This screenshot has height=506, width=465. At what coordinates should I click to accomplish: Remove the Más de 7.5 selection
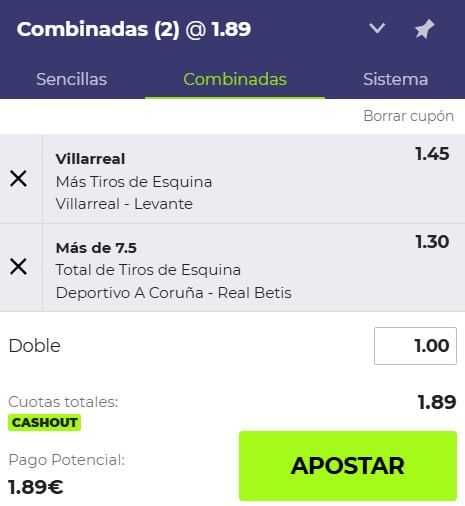pos(18,267)
